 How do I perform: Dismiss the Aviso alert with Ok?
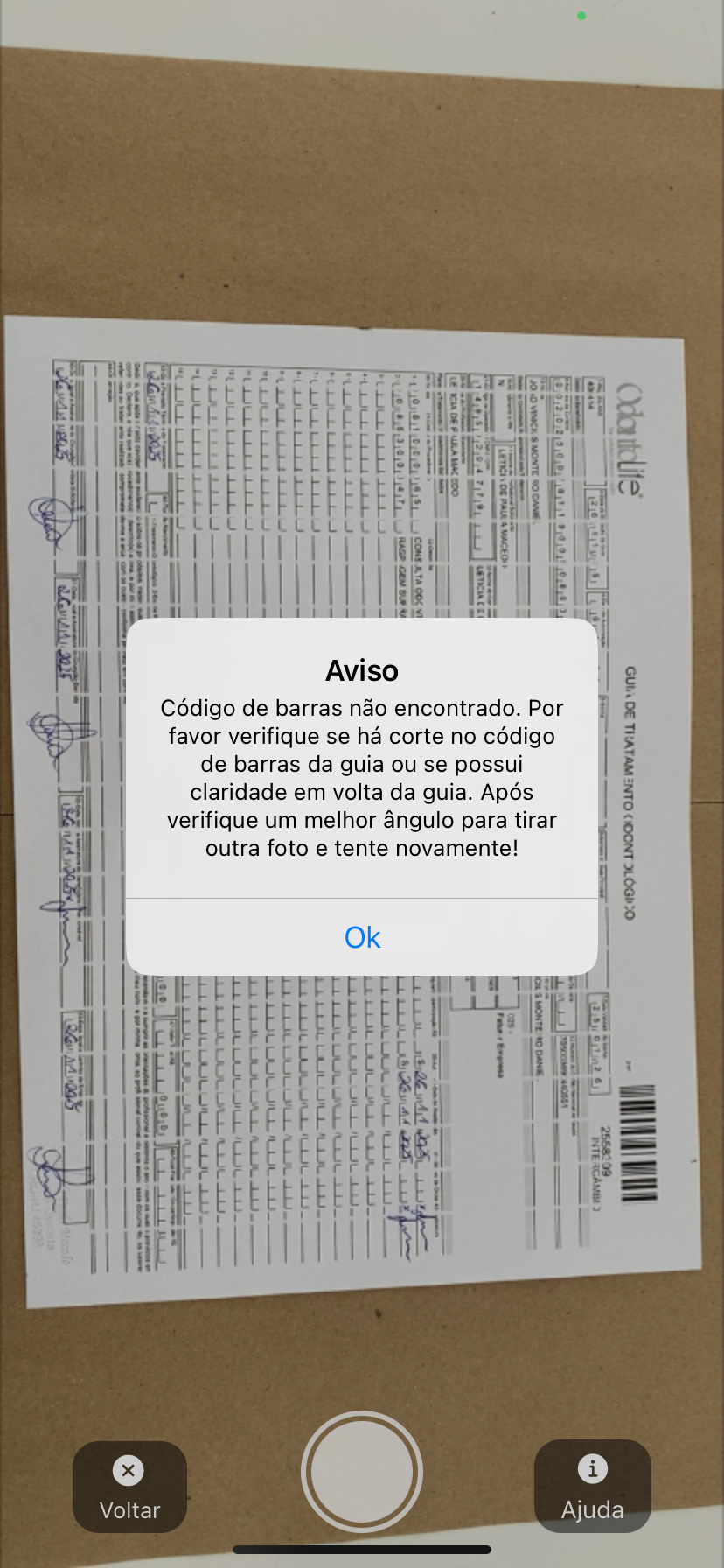[362, 937]
